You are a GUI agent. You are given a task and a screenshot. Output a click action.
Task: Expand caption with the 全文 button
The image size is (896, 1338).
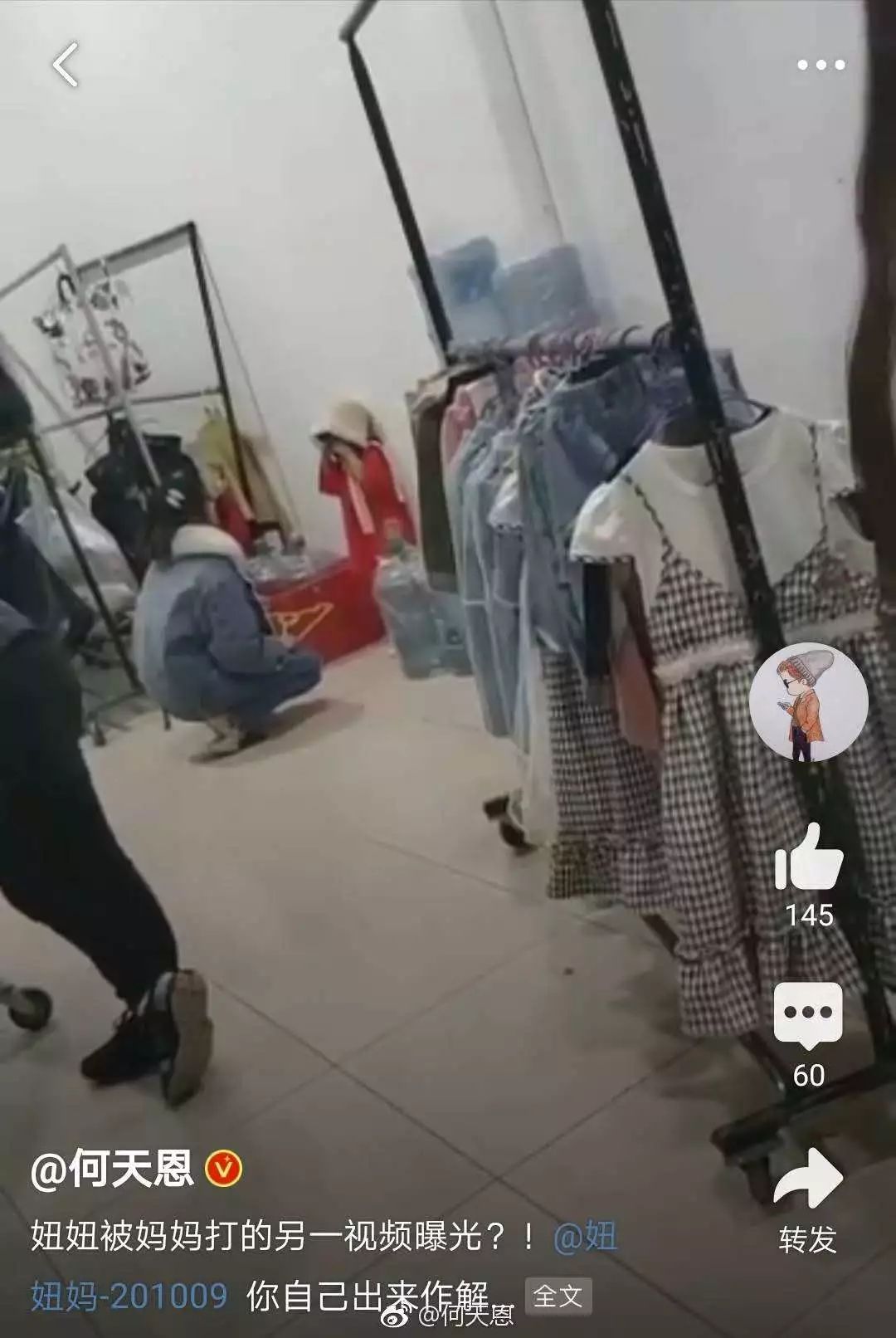click(558, 1295)
